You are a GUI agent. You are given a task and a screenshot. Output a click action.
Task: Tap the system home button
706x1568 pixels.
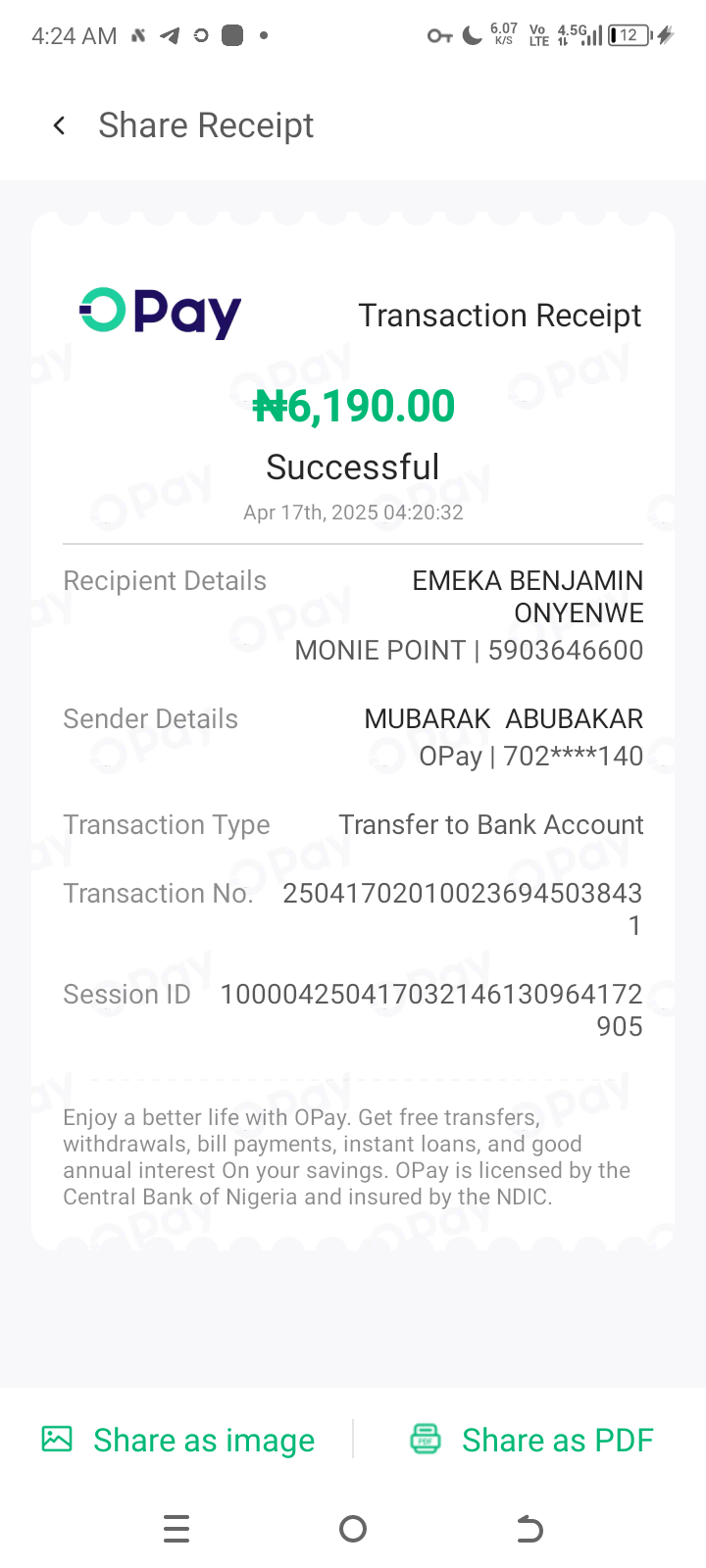pos(353,1529)
